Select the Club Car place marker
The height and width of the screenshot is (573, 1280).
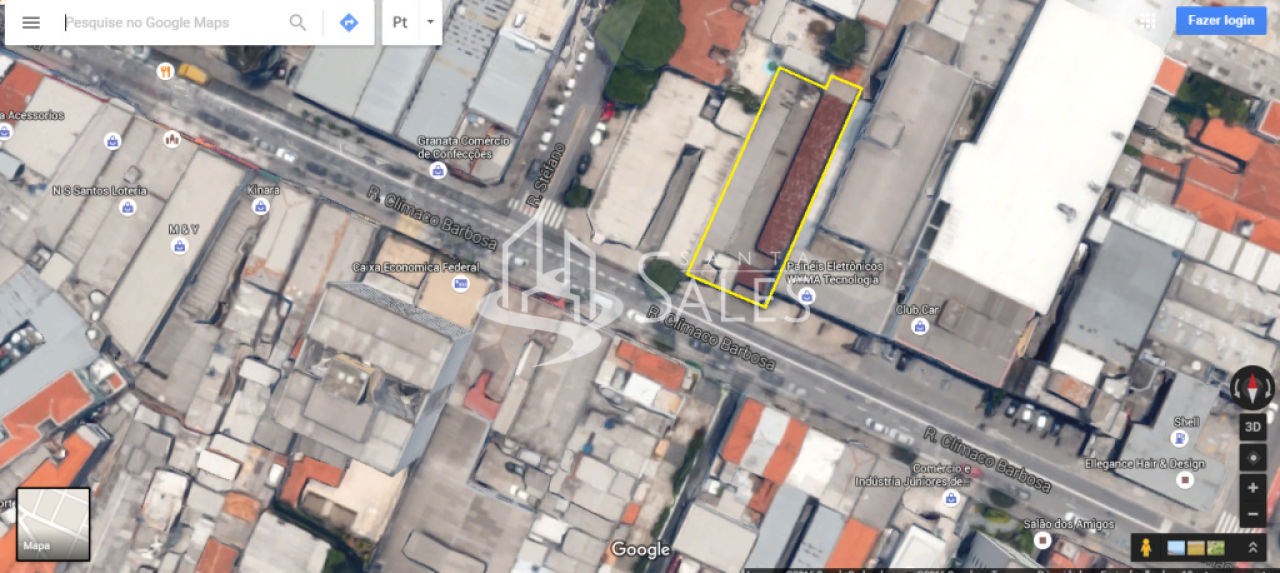920,326
